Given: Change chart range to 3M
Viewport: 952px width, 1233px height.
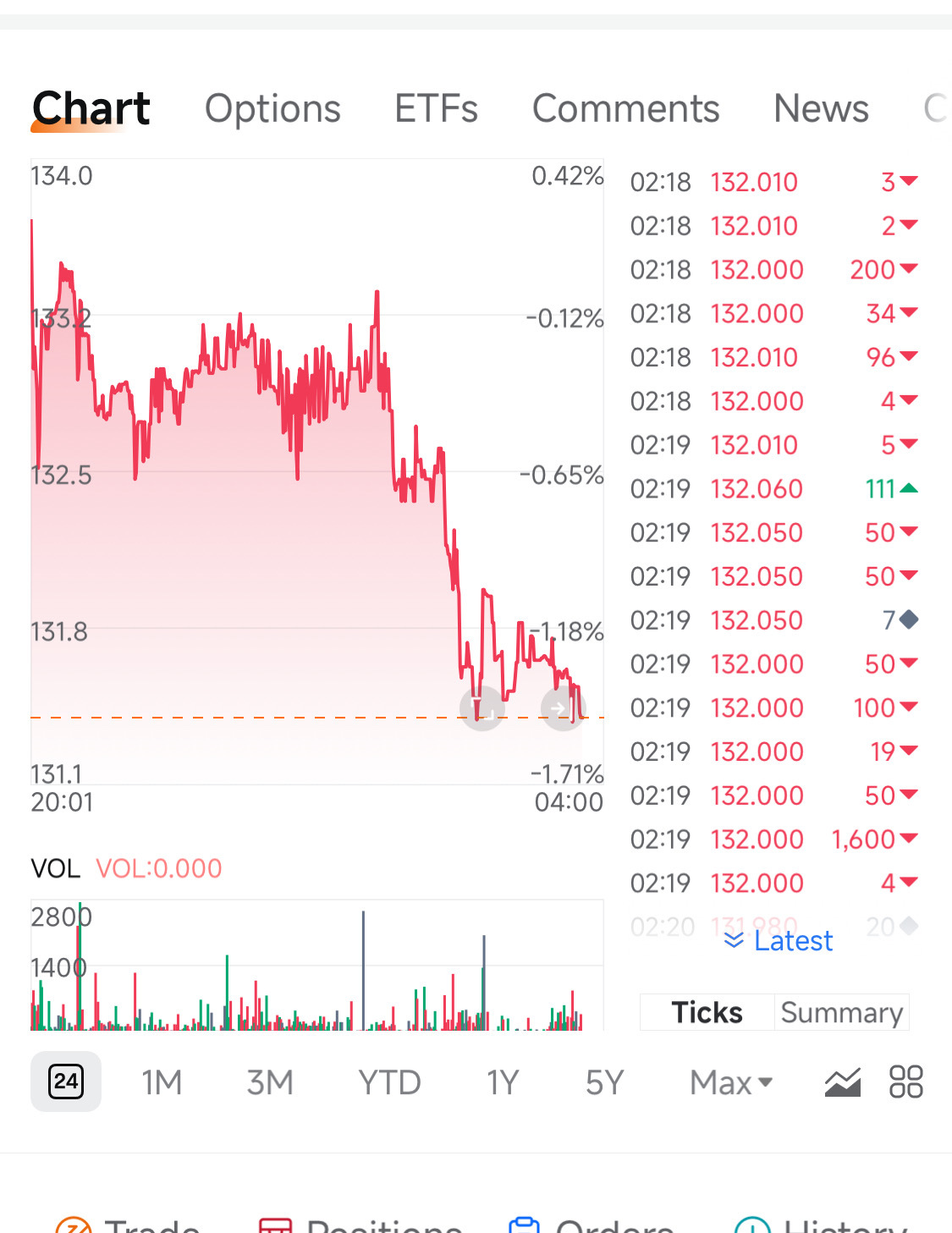Looking at the screenshot, I should click(x=270, y=1082).
